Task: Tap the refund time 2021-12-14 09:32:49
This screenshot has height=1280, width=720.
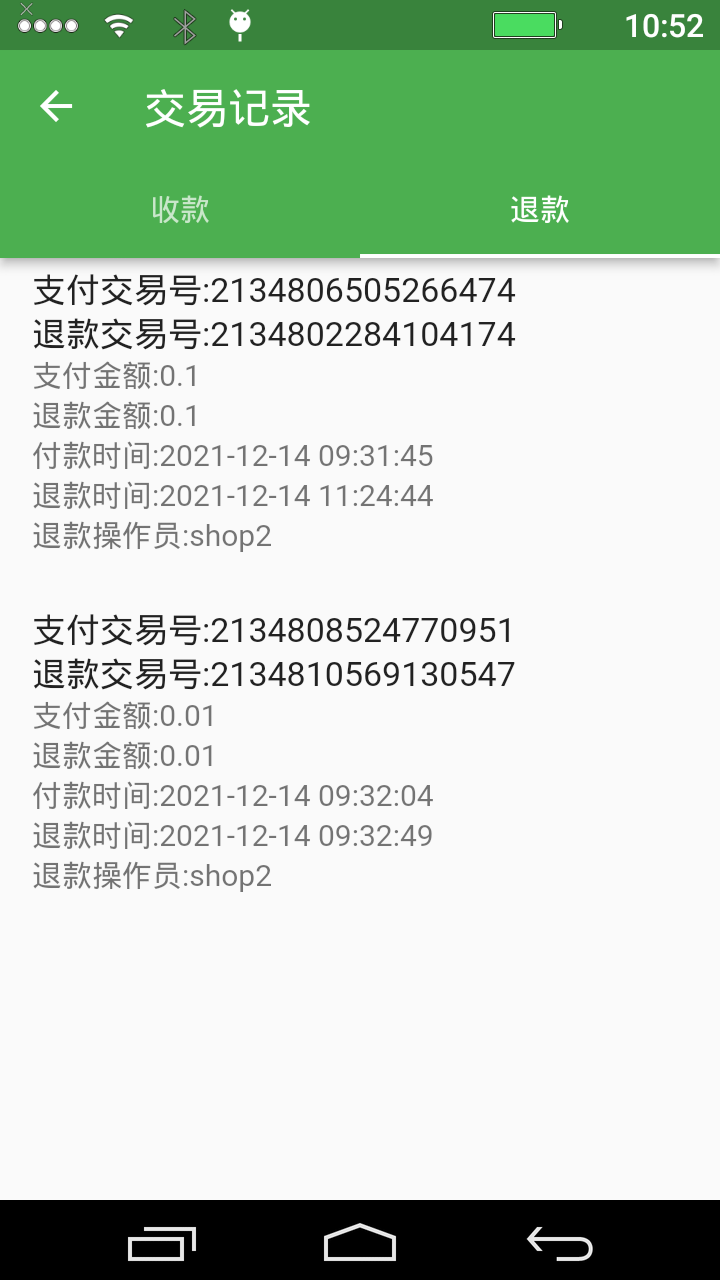Action: (232, 836)
